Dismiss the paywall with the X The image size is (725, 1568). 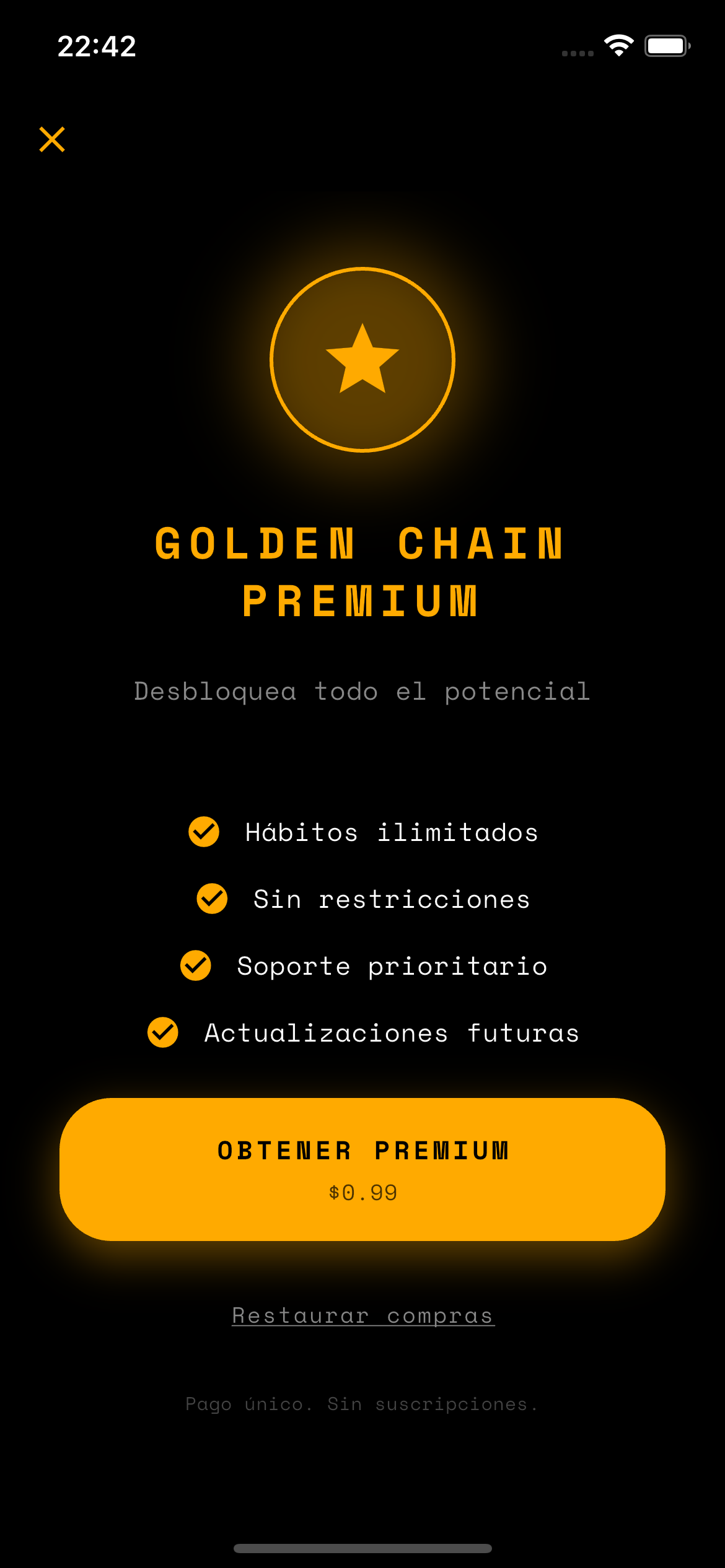(x=53, y=140)
